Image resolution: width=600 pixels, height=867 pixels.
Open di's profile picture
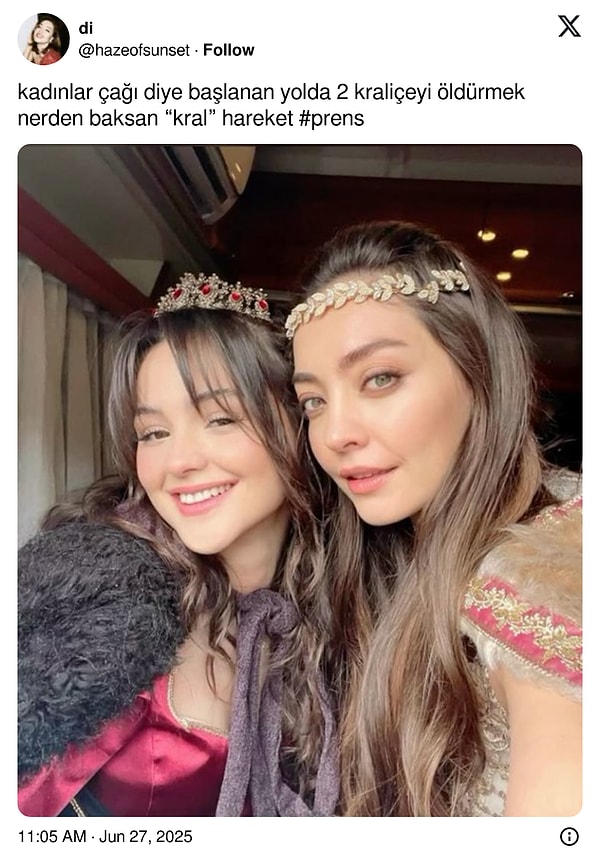click(x=43, y=39)
